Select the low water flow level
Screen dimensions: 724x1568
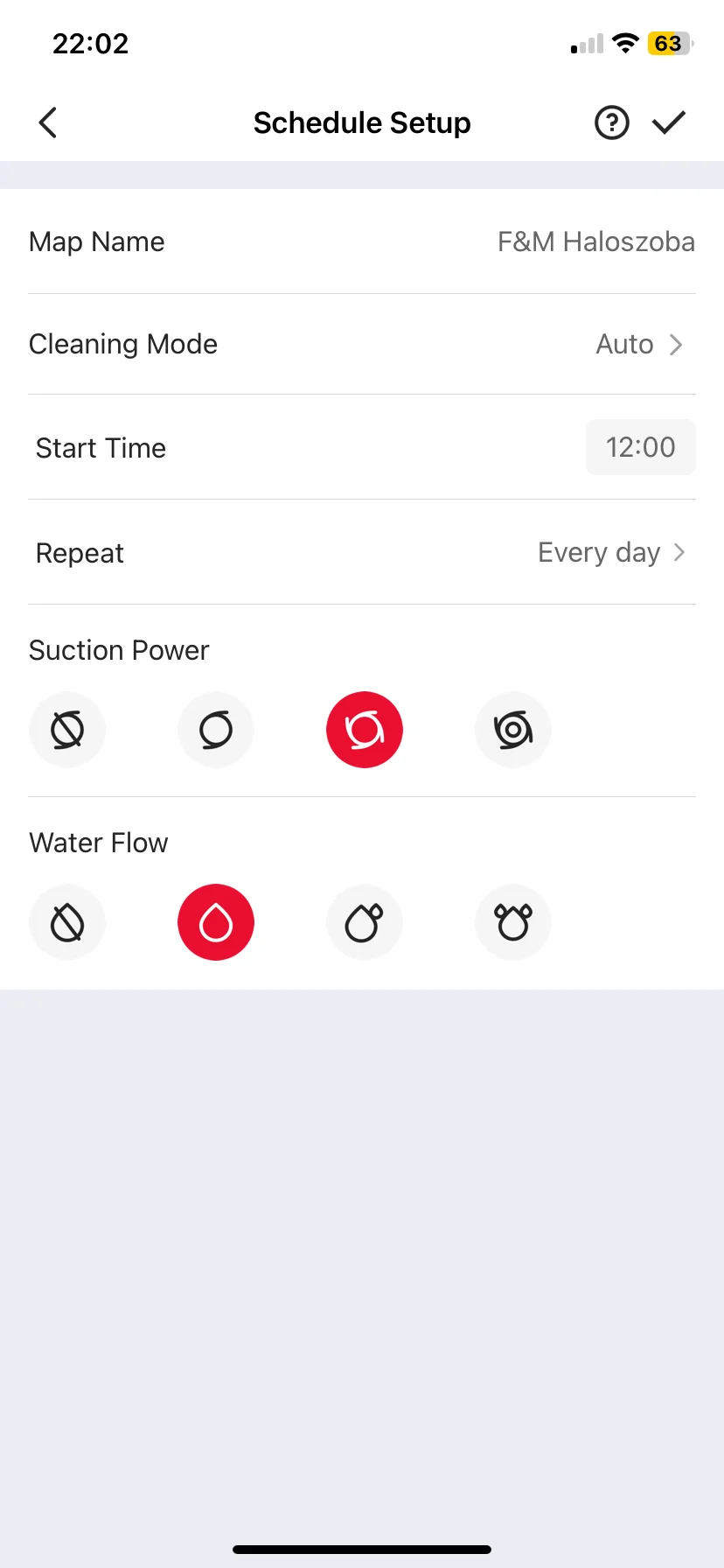pos(216,922)
